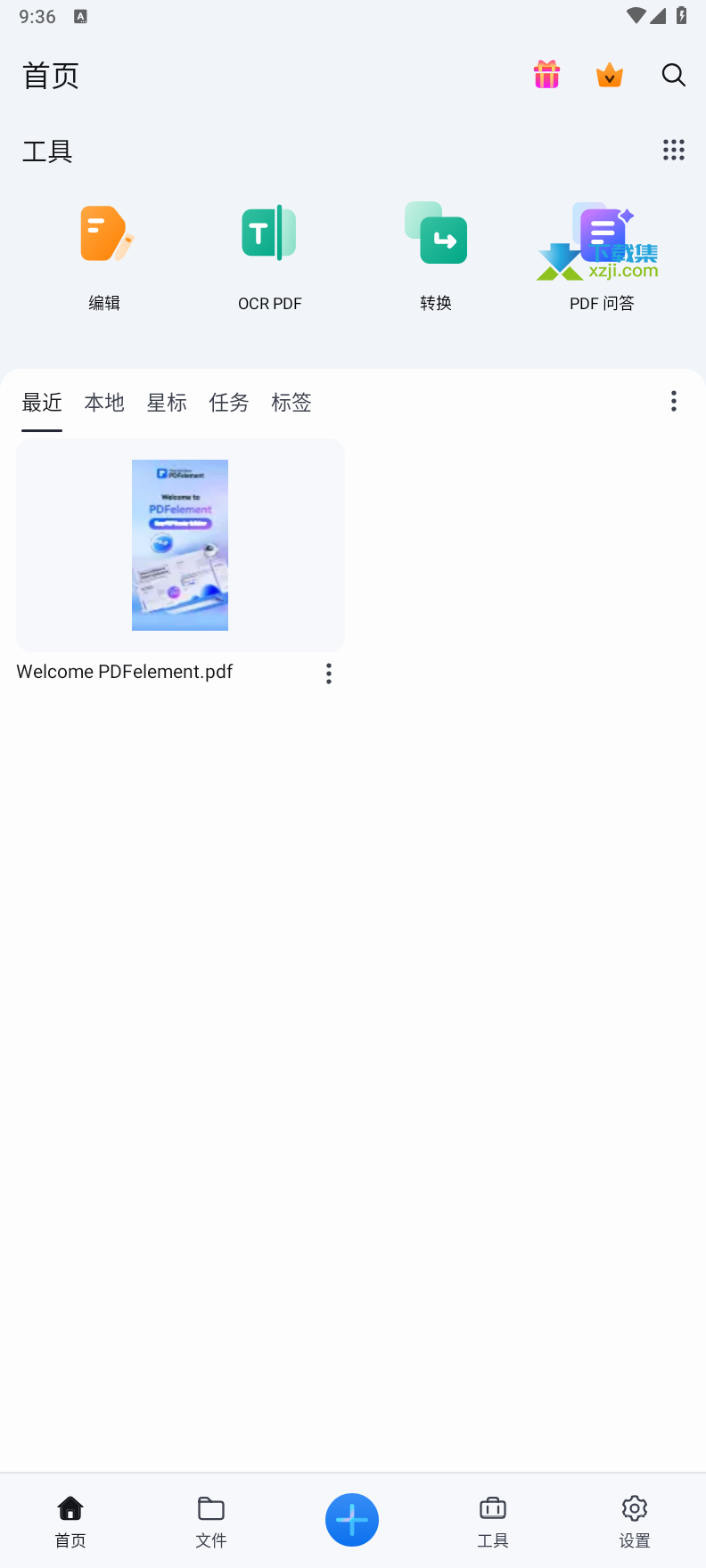Tap the blue plus add button
This screenshot has width=706, height=1568.
pyautogui.click(x=352, y=1520)
